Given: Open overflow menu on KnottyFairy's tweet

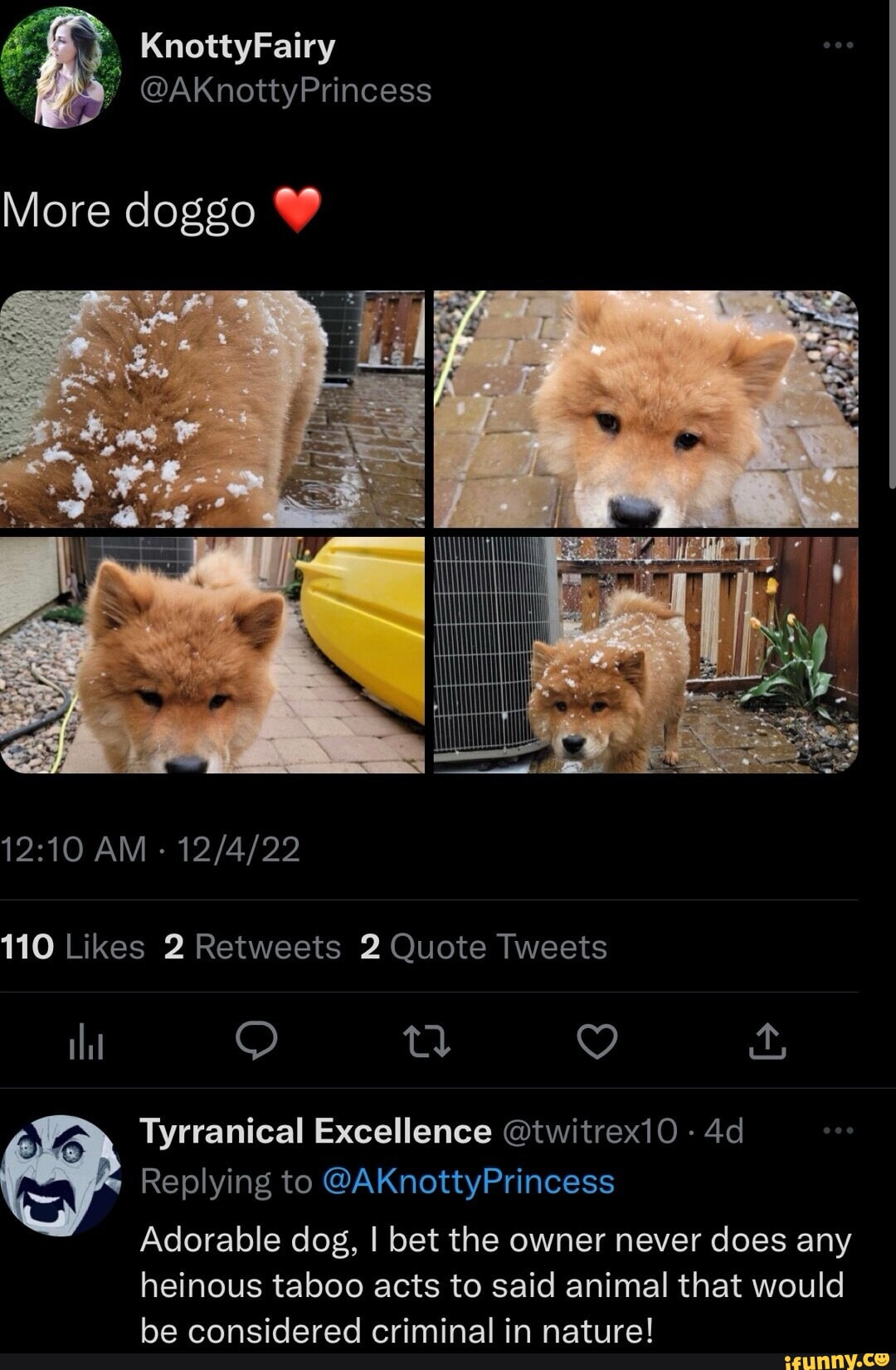Looking at the screenshot, I should click(837, 45).
